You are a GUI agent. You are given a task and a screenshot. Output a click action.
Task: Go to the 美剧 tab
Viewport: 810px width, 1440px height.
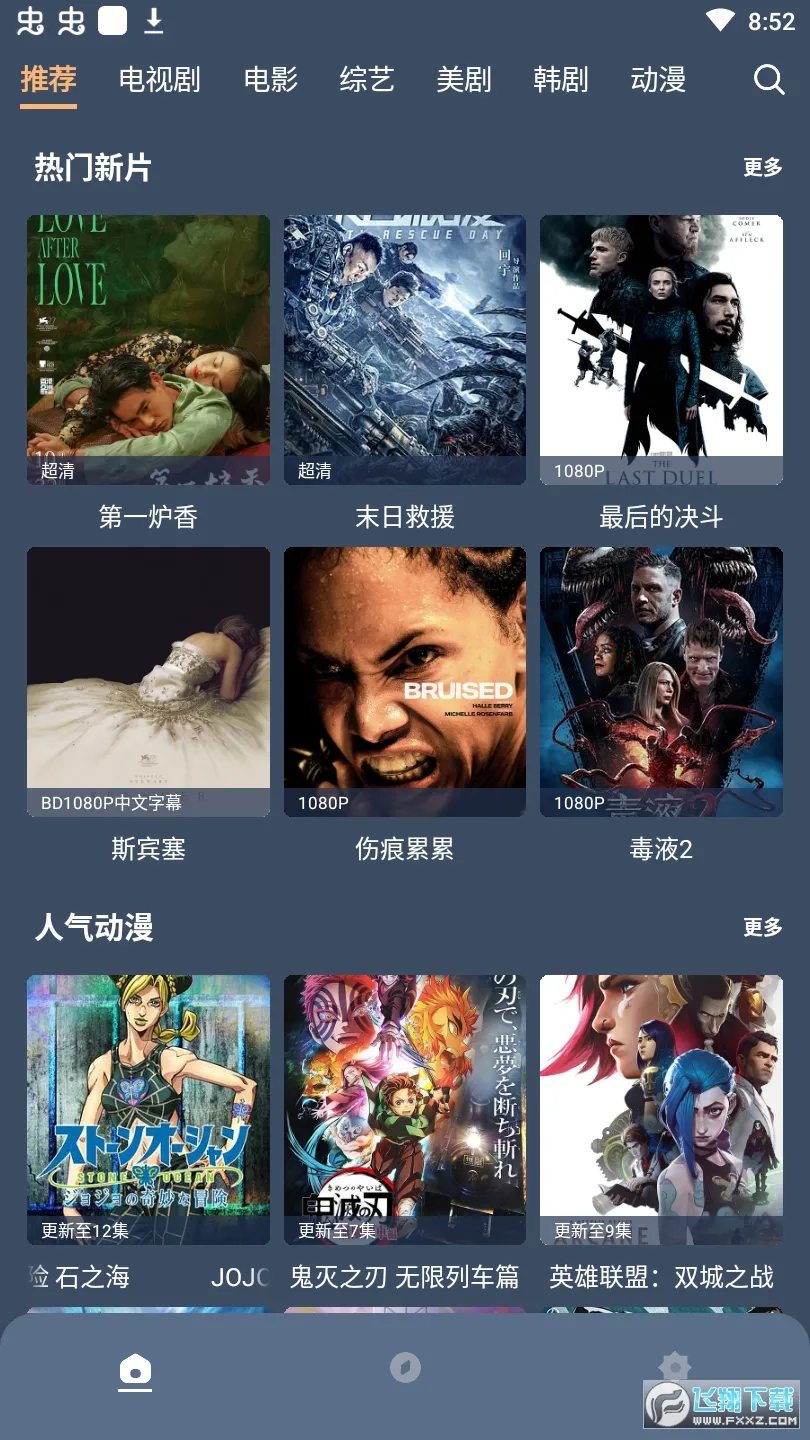click(464, 80)
